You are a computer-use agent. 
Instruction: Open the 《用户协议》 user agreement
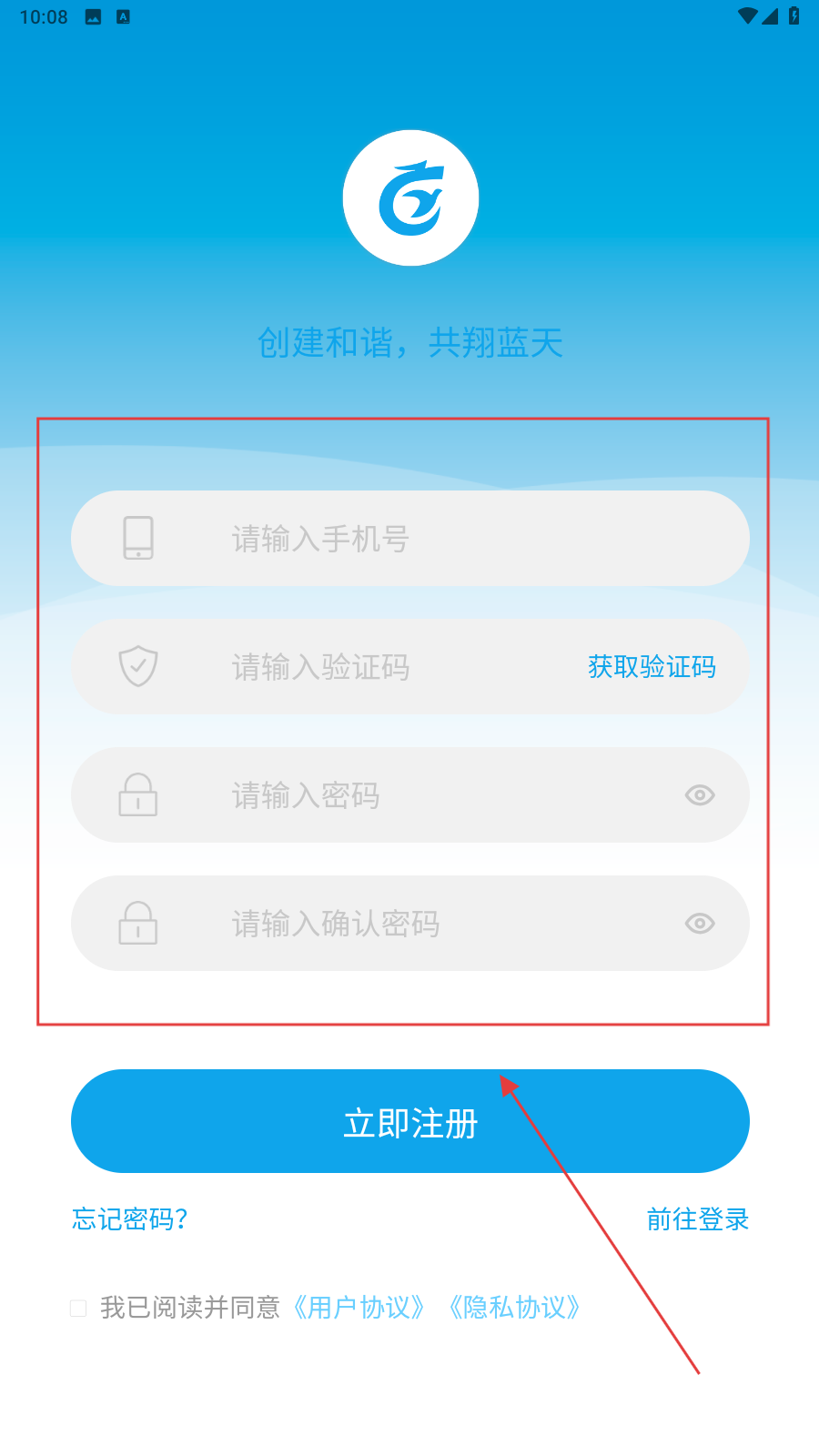(x=359, y=1308)
